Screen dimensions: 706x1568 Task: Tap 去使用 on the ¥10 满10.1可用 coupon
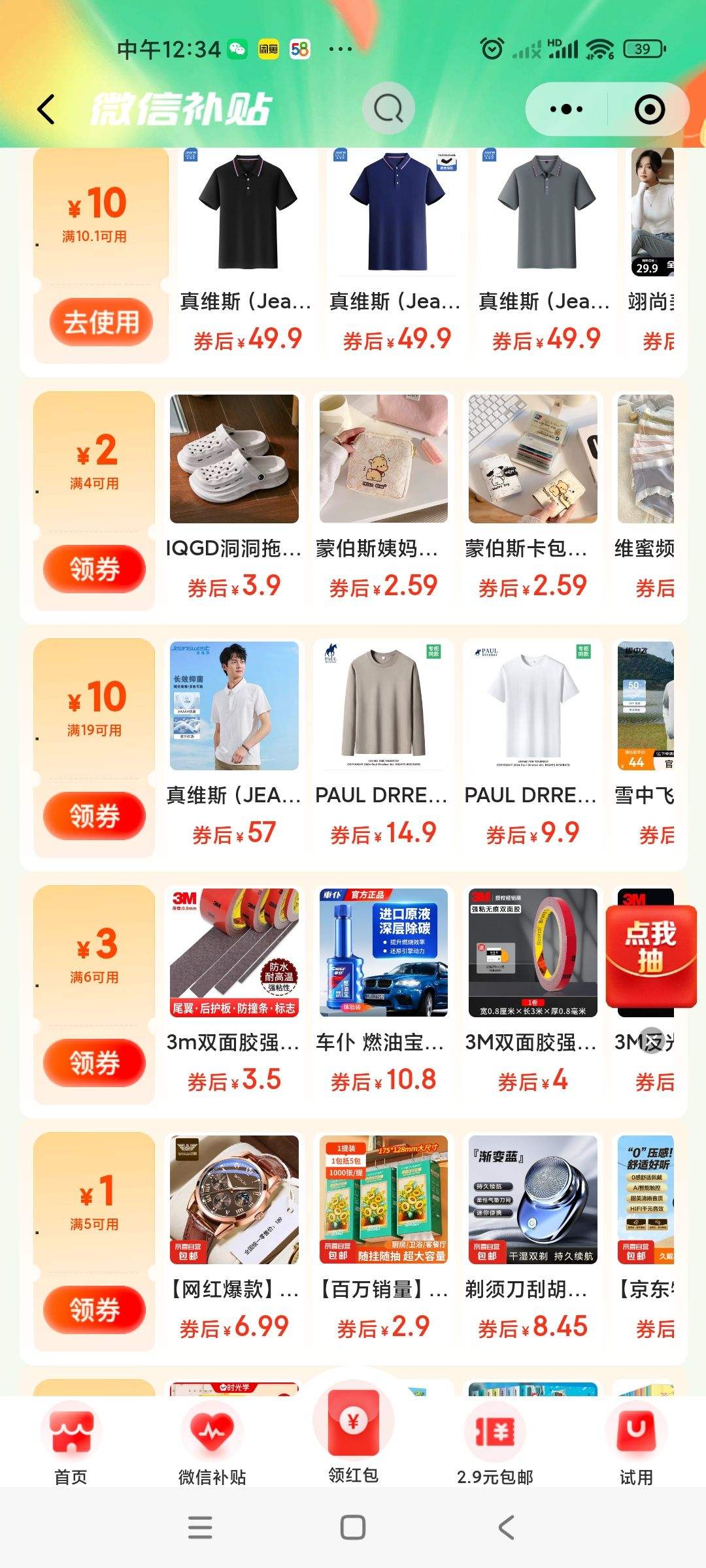101,322
